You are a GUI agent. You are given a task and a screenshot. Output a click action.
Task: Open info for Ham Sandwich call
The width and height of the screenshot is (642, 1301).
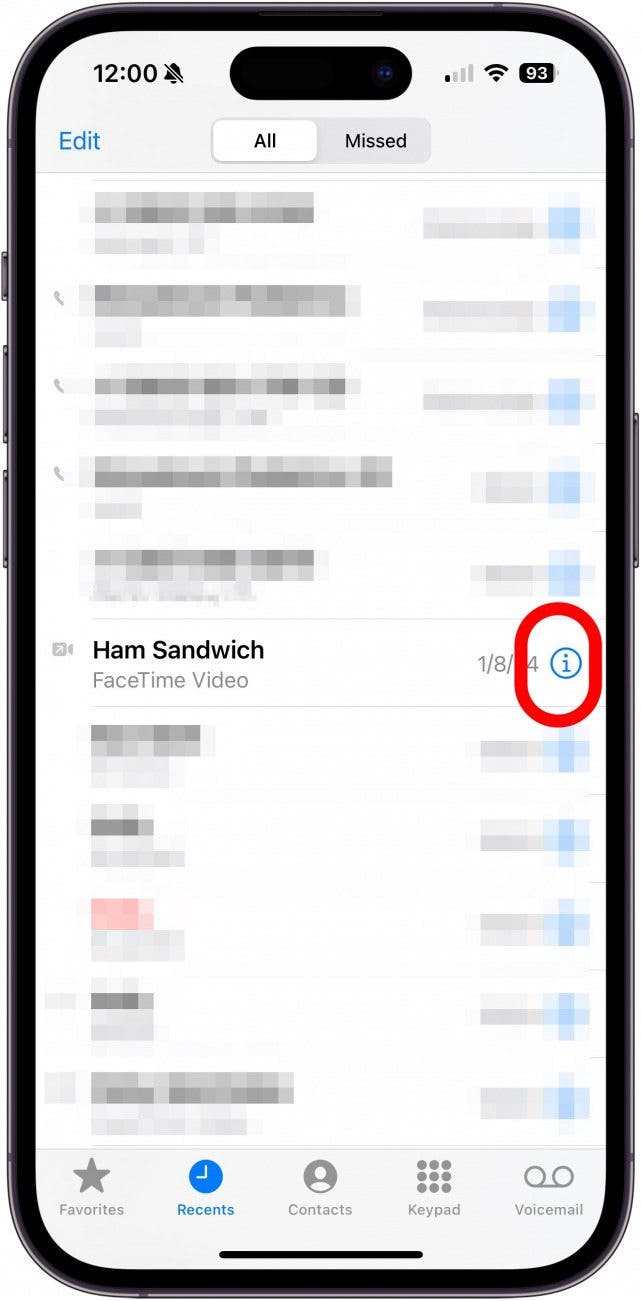pos(566,663)
